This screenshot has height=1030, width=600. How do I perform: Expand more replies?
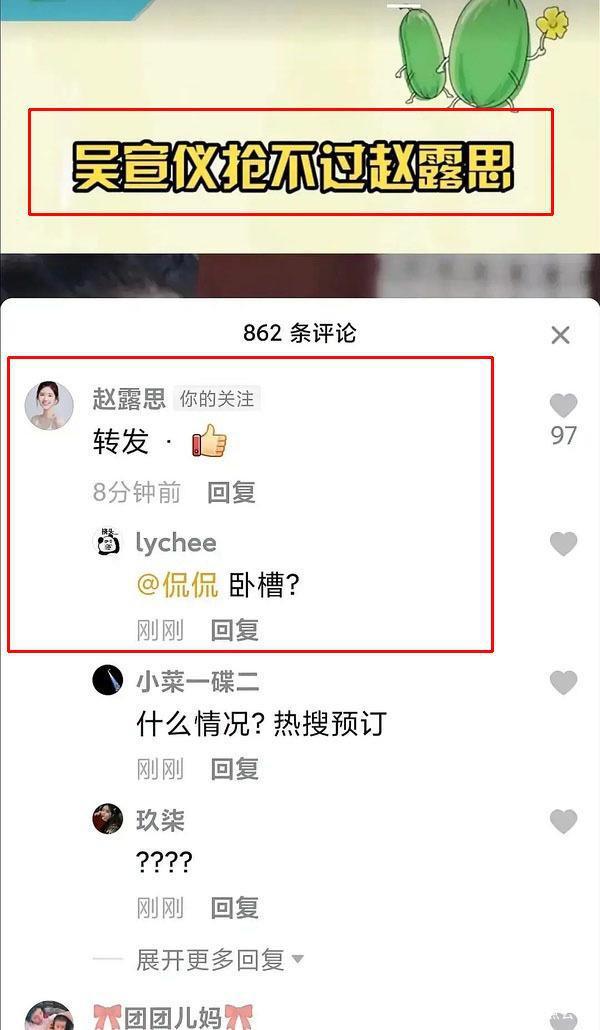click(220, 960)
